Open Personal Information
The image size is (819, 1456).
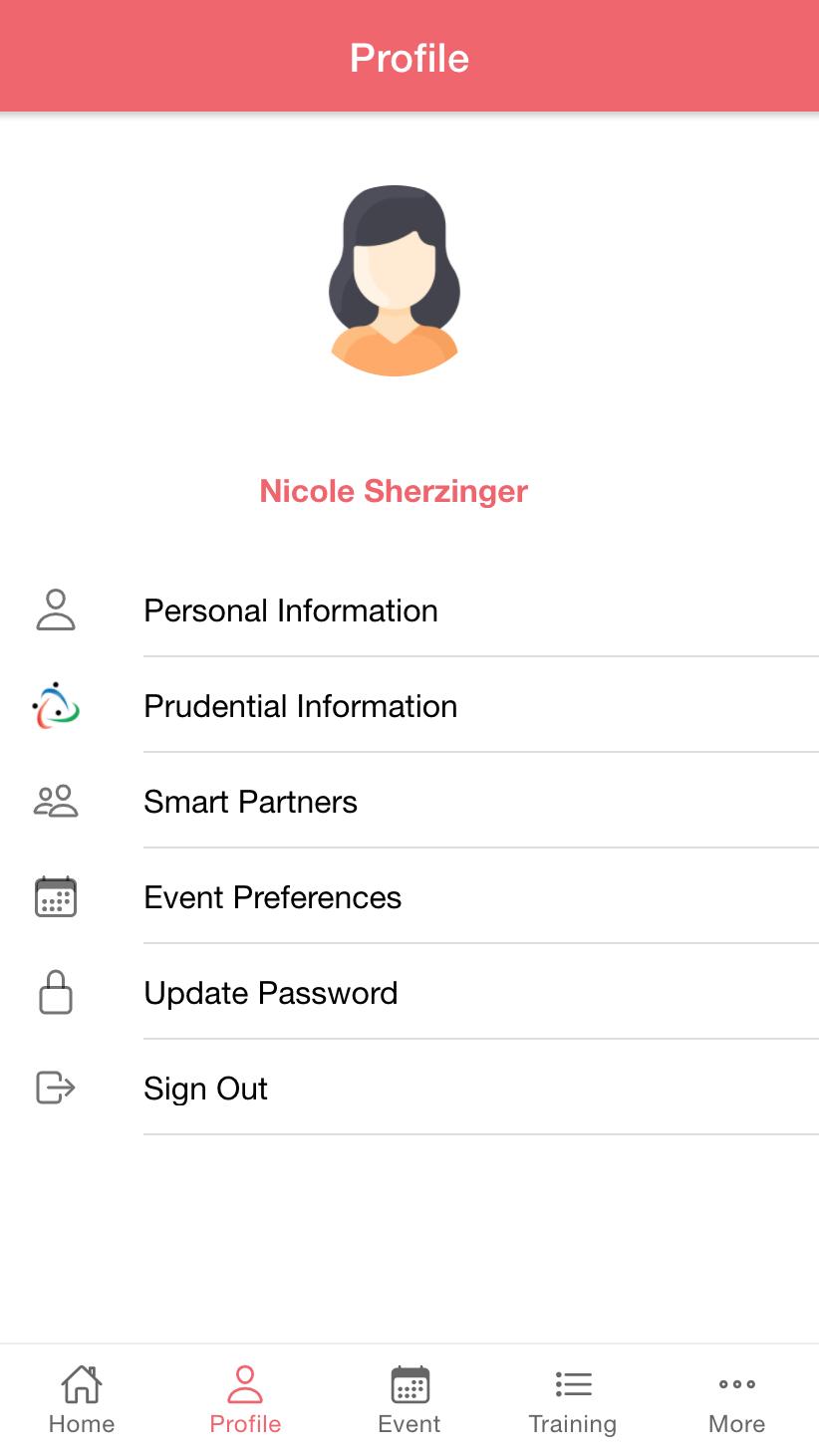click(x=291, y=610)
